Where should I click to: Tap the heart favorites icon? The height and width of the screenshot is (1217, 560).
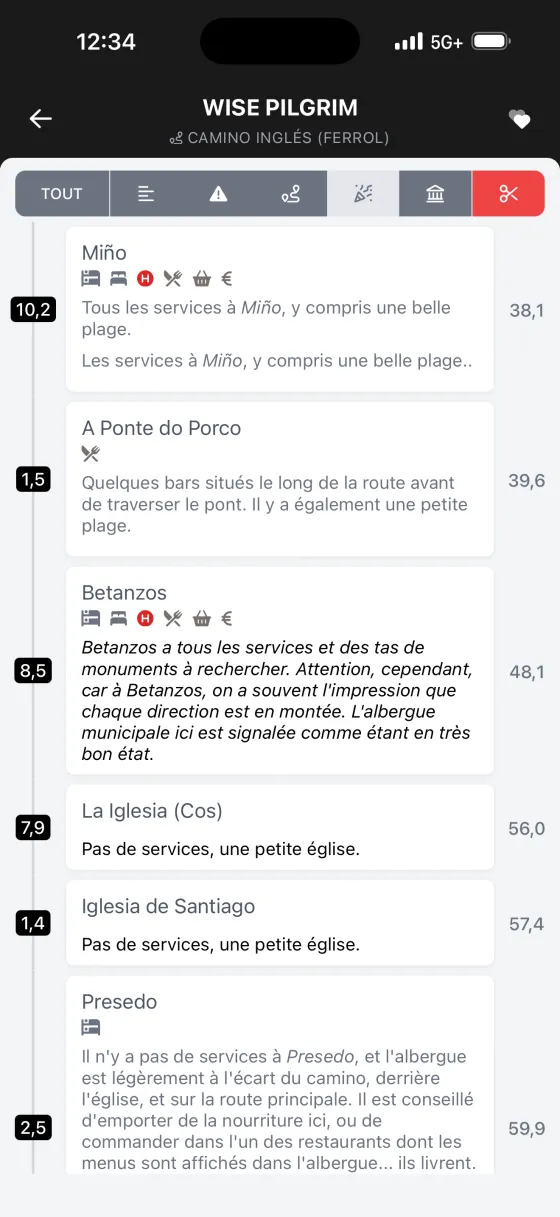[x=520, y=120]
